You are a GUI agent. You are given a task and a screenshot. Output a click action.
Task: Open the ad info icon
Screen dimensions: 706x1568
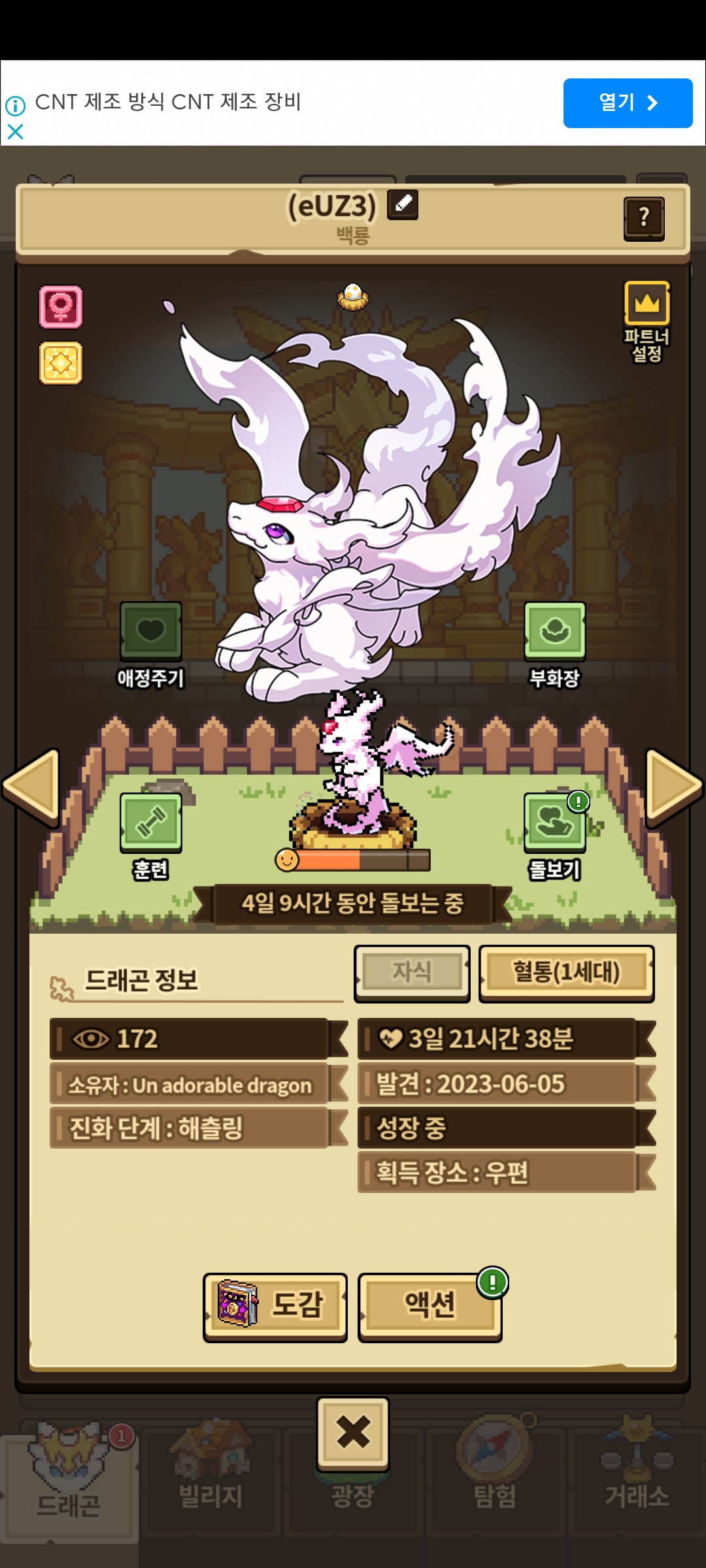pos(15,105)
